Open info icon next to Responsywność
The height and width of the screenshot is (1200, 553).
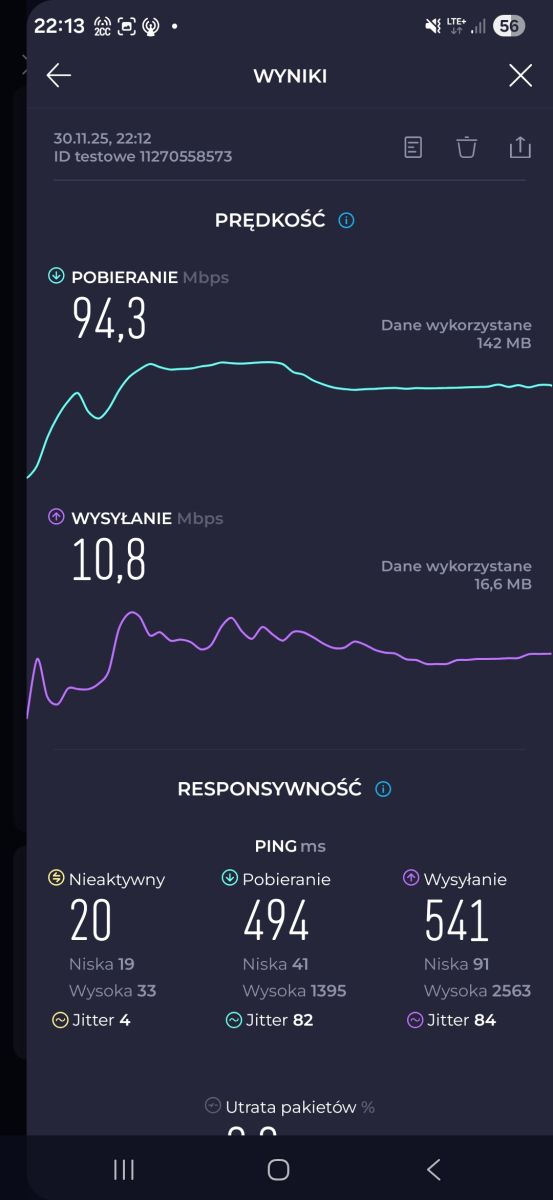point(383,789)
